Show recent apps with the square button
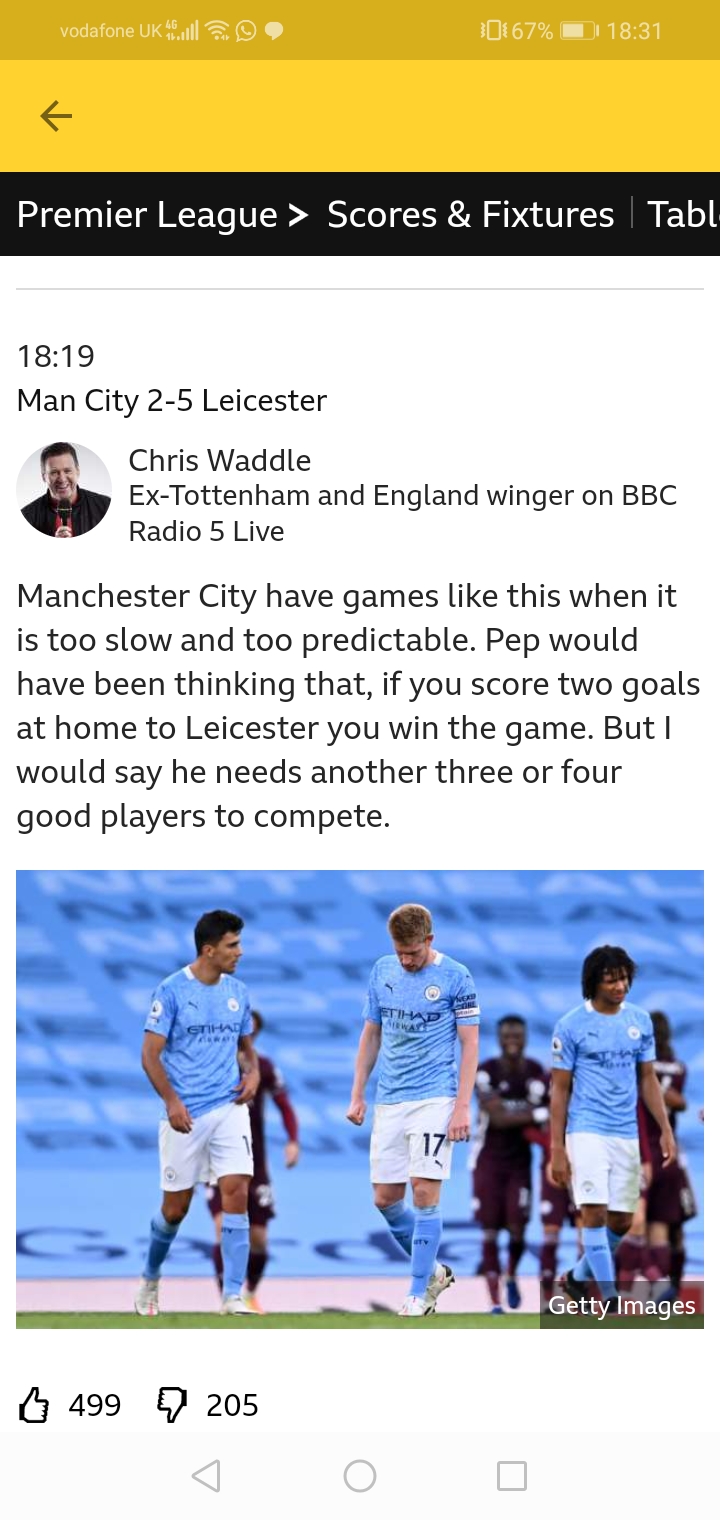Screen dimensions: 720x1520 tap(512, 1476)
